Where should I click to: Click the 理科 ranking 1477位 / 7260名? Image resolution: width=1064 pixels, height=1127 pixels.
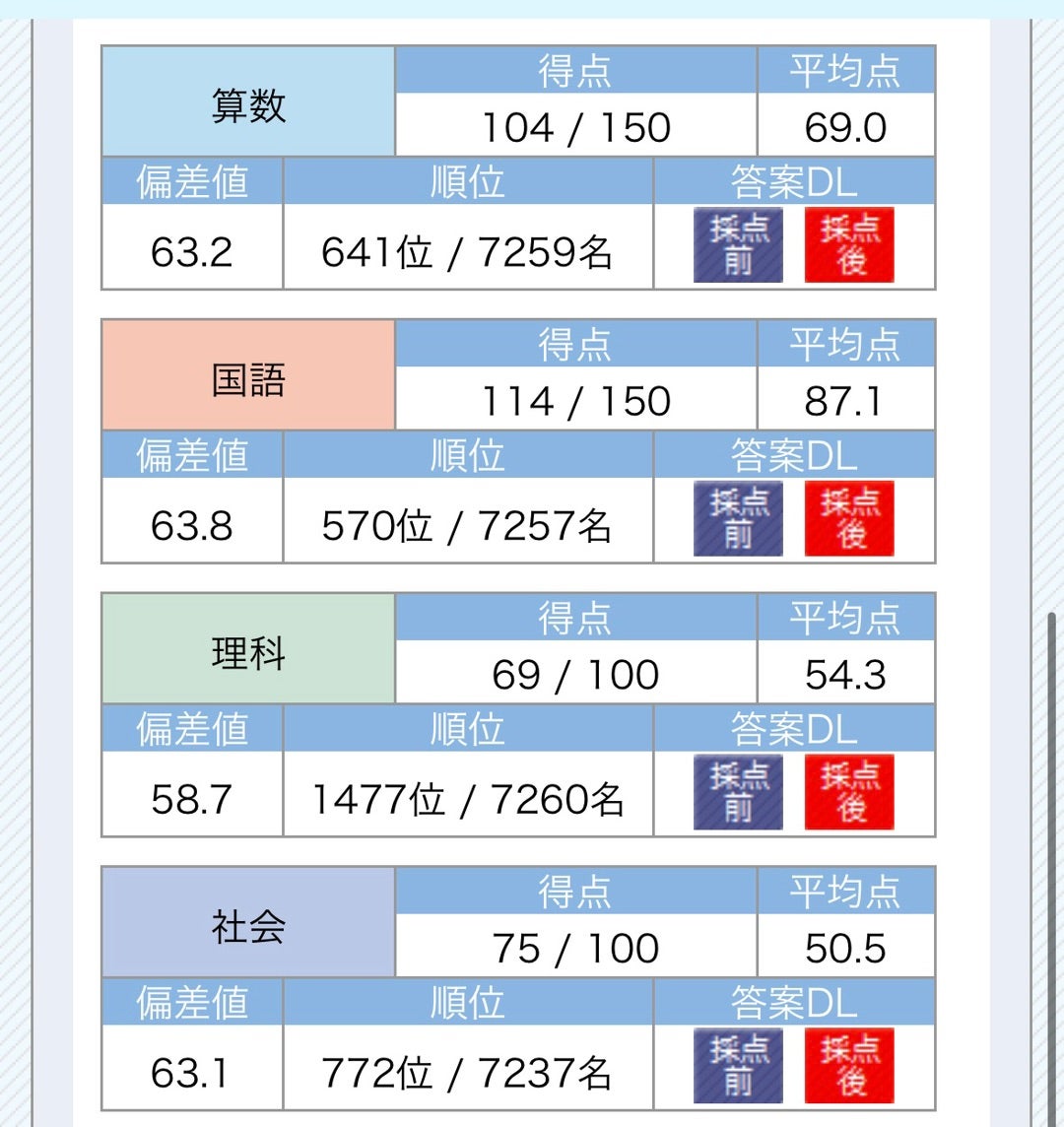coord(468,800)
